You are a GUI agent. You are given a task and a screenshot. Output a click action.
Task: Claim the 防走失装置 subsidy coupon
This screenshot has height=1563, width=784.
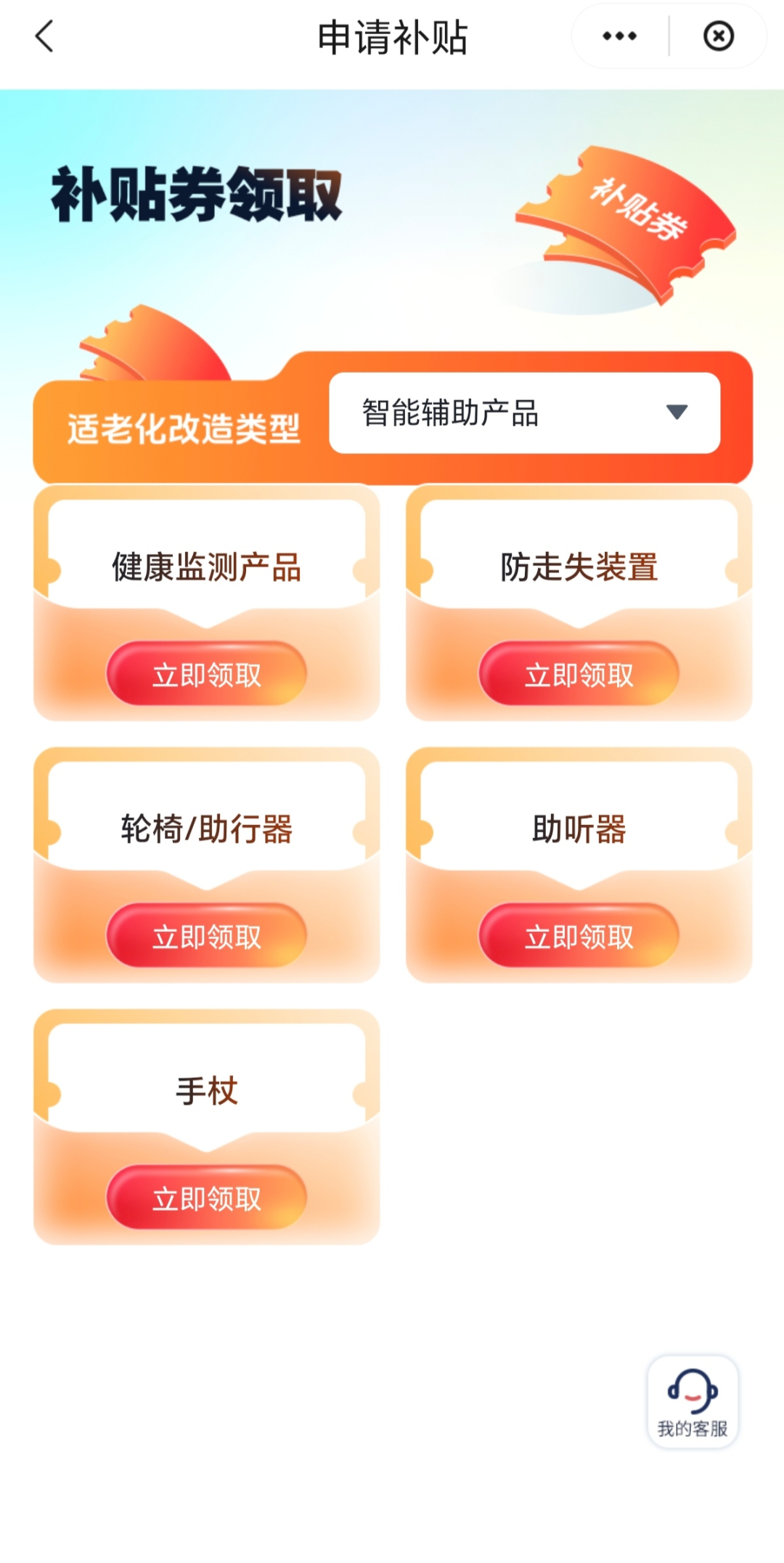pyautogui.click(x=579, y=674)
